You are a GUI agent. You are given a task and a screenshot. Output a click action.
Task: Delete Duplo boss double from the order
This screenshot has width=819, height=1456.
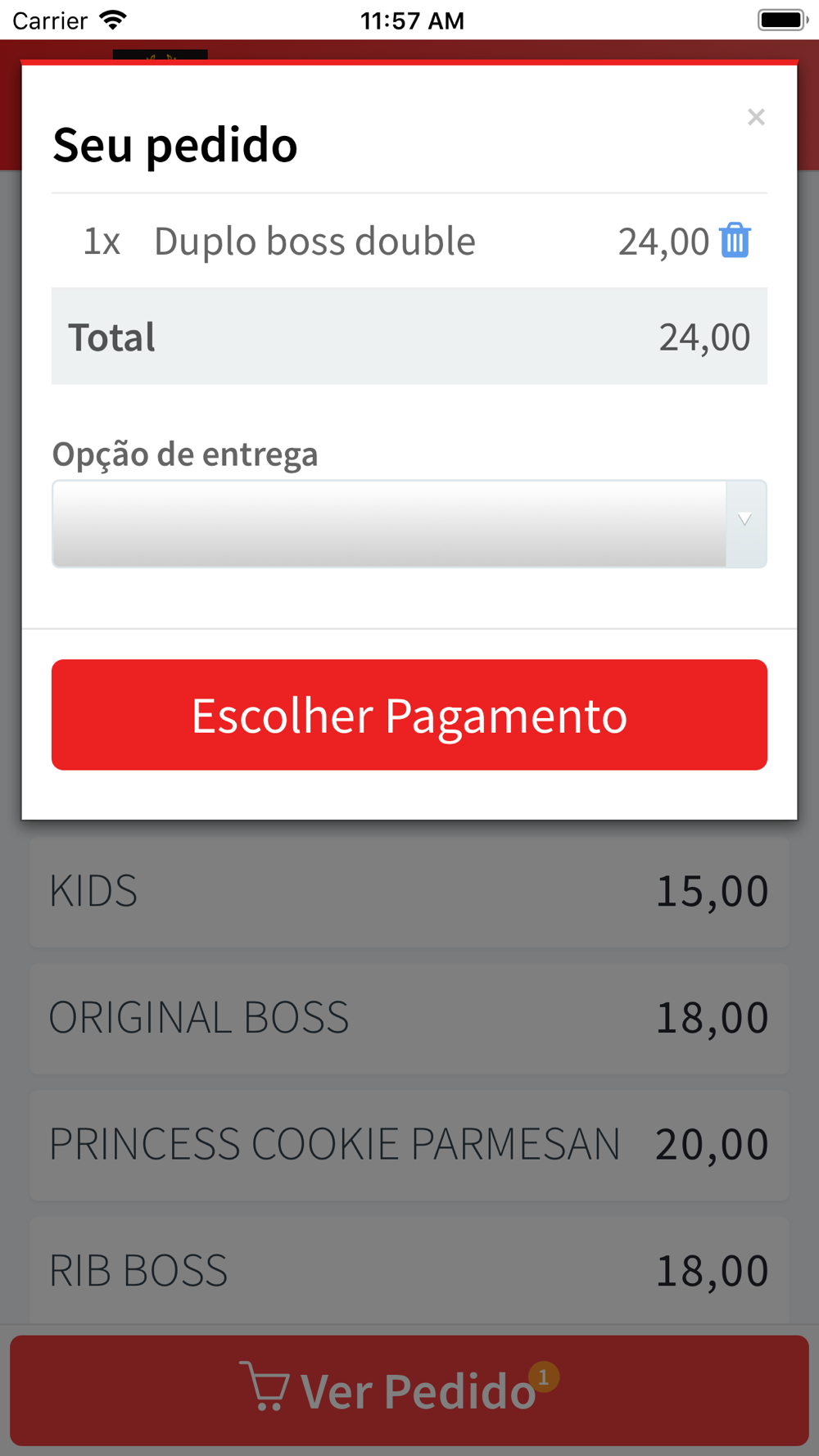pos(735,240)
